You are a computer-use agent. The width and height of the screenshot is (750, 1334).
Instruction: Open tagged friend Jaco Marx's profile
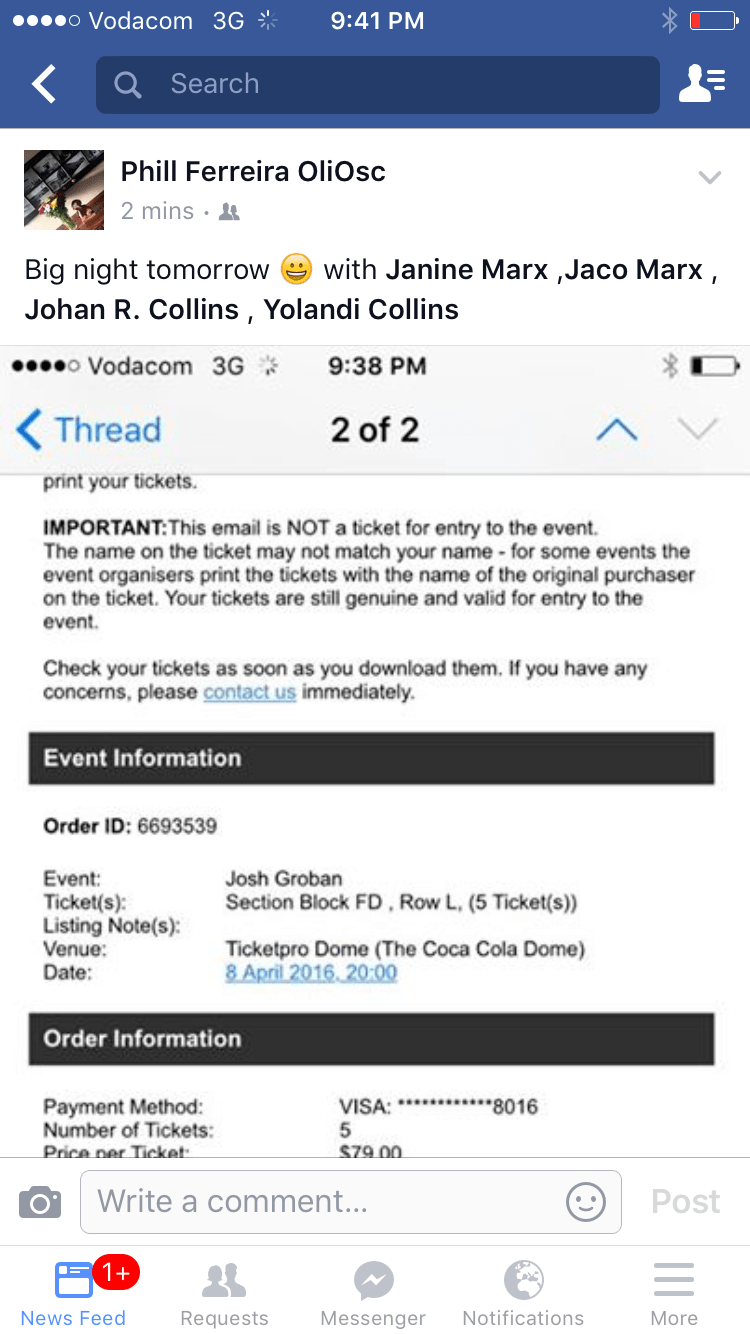pyautogui.click(x=633, y=270)
